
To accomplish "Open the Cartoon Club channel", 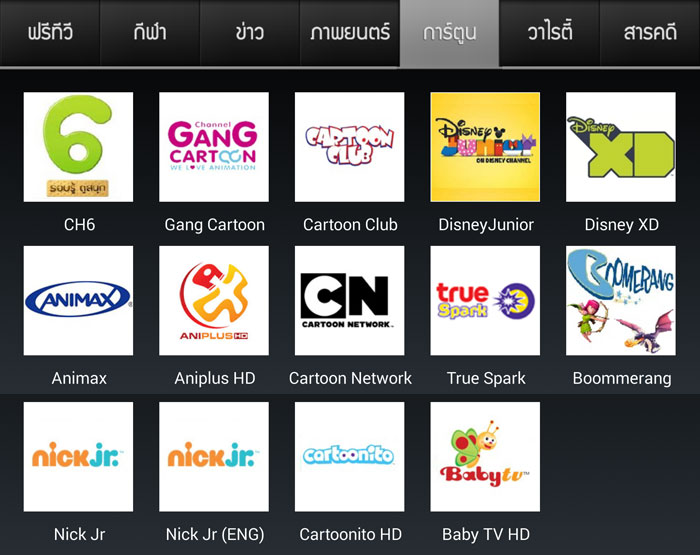I will tap(350, 147).
